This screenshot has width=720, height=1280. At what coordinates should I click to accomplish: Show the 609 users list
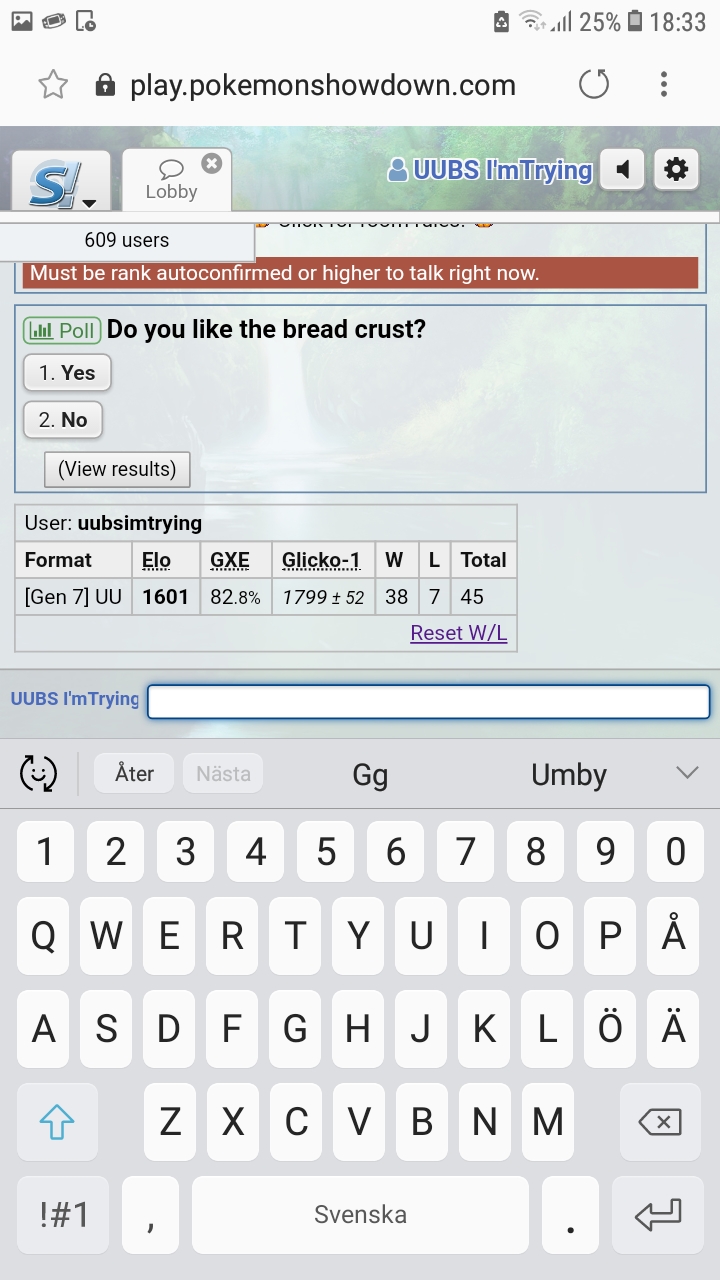(x=127, y=240)
